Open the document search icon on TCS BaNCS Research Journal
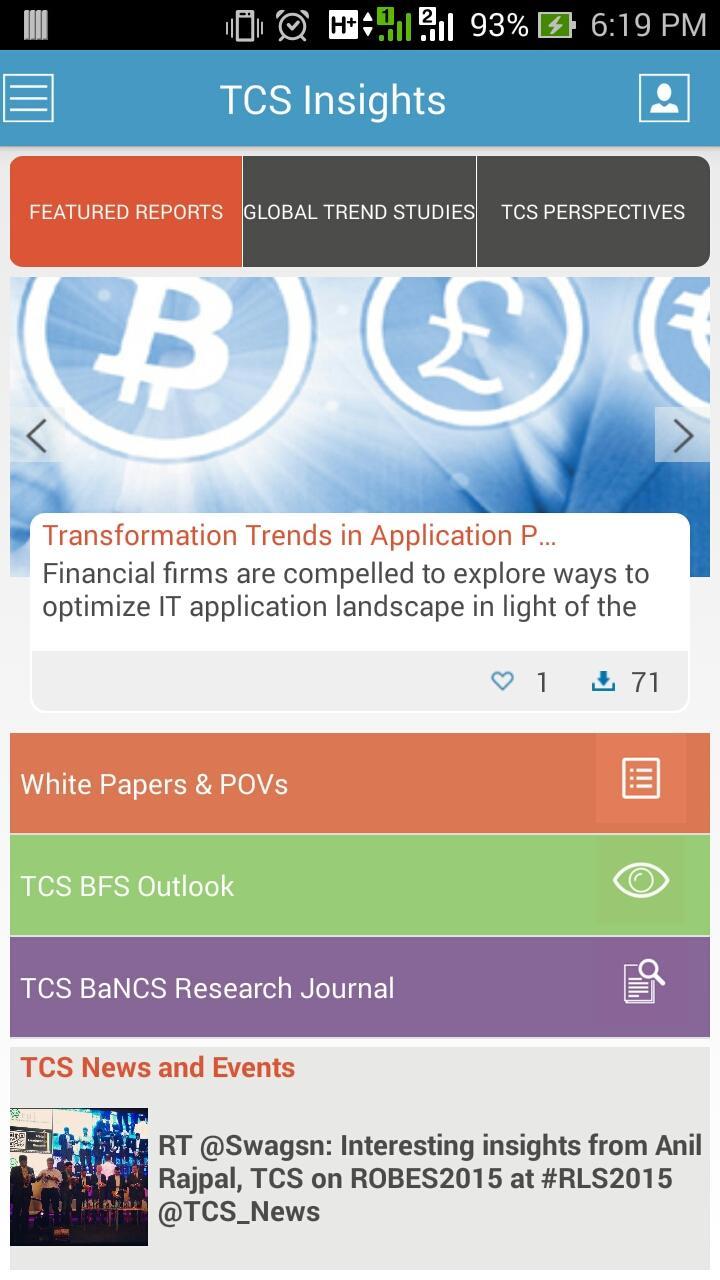 click(x=640, y=983)
